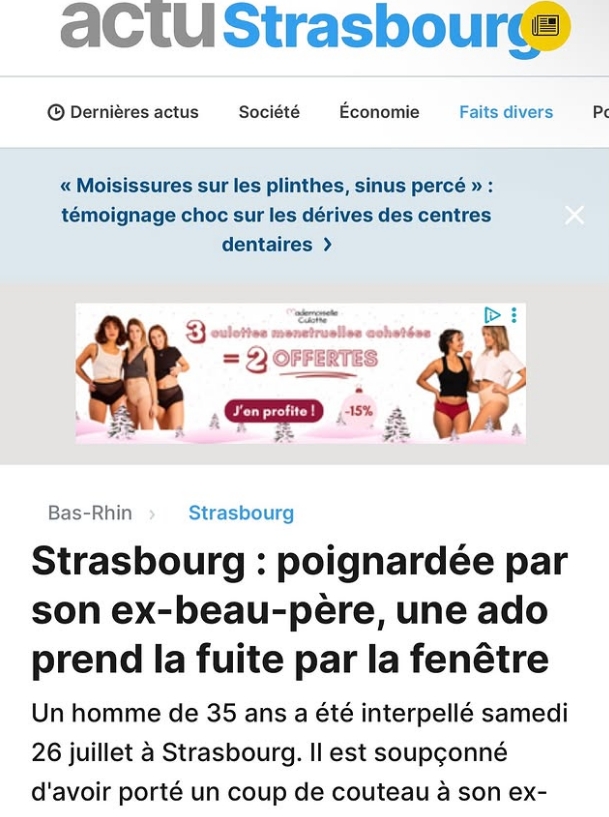Read the dental centres témoignage article
Screen dimensions: 609x817
click(x=277, y=215)
